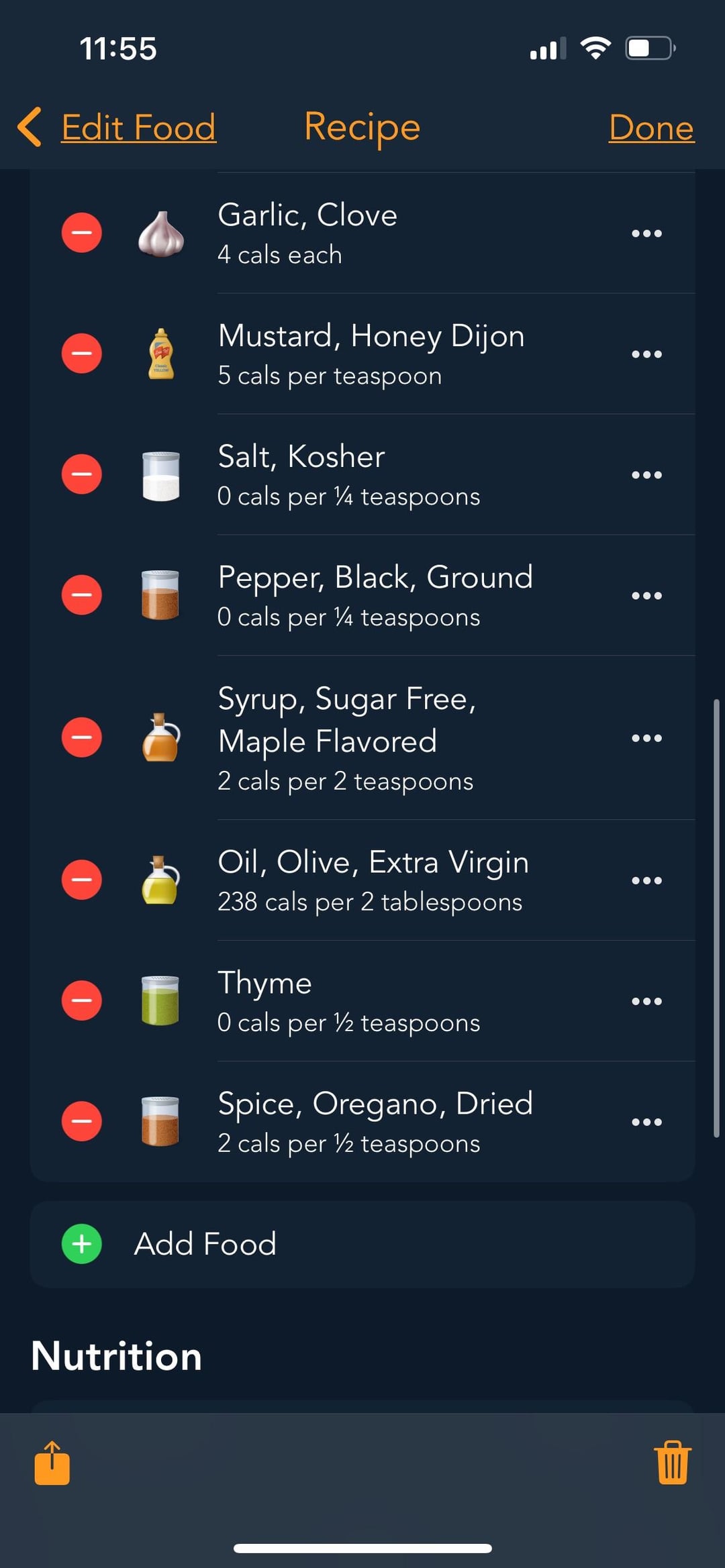Add Food to this recipe
This screenshot has height=1568, width=725.
click(x=205, y=1244)
